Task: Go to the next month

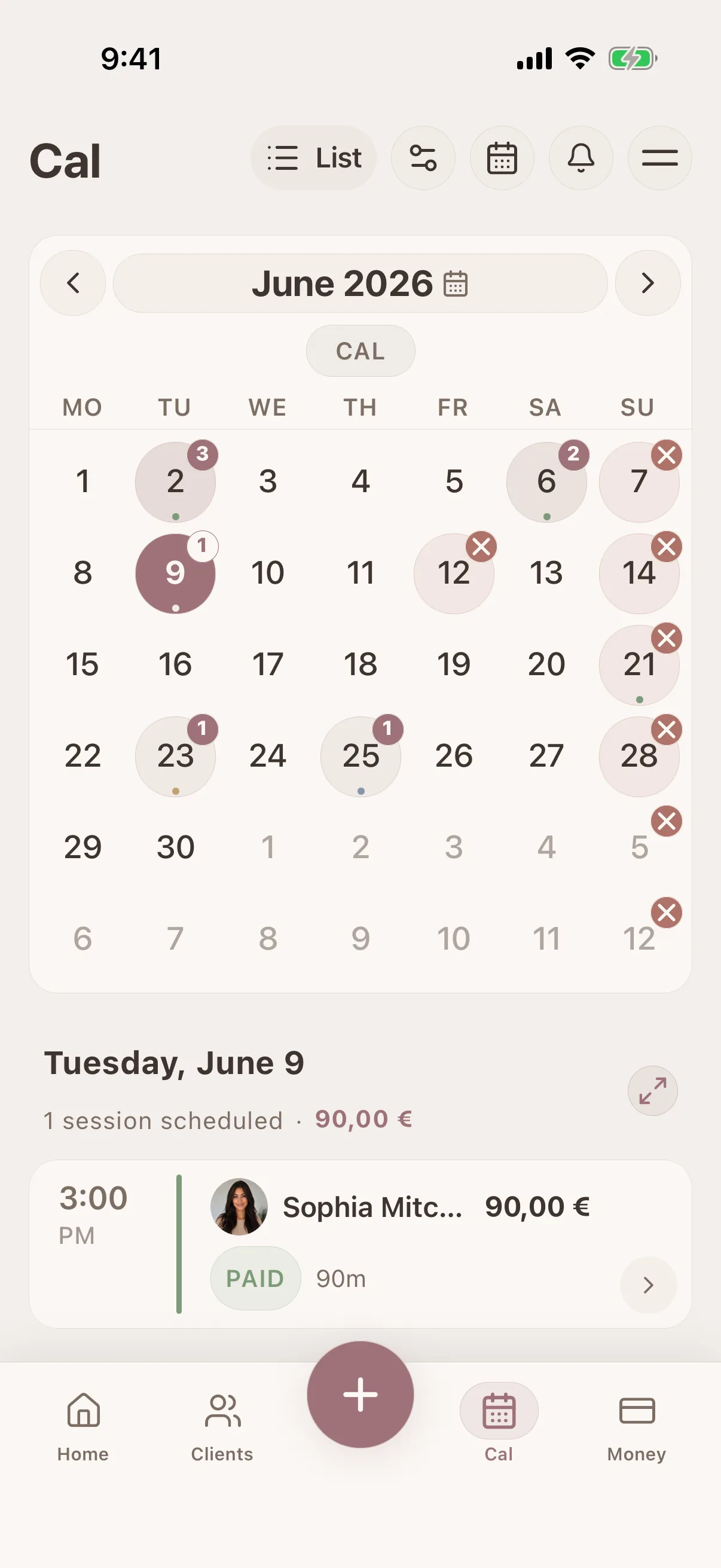Action: 648,283
